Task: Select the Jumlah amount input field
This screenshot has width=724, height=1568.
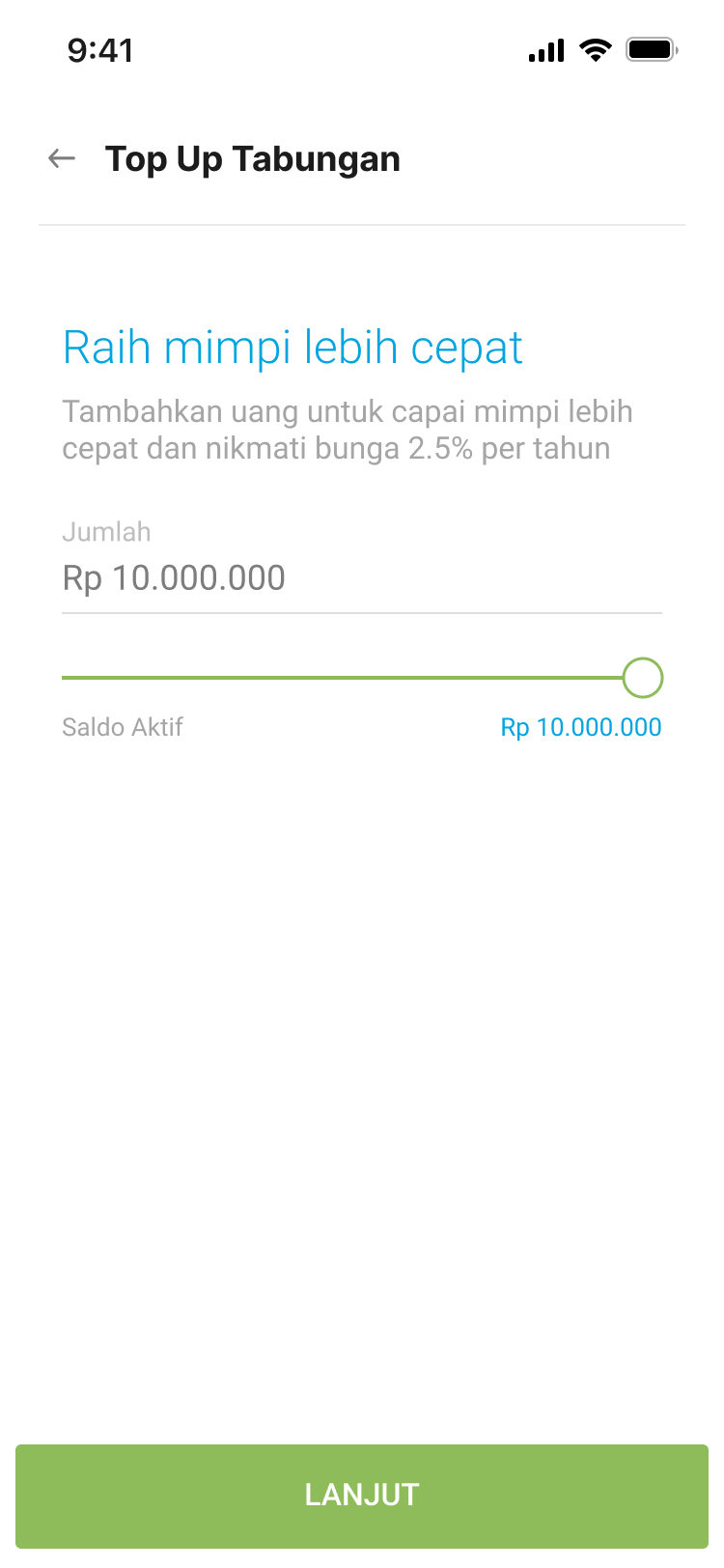Action: click(362, 577)
